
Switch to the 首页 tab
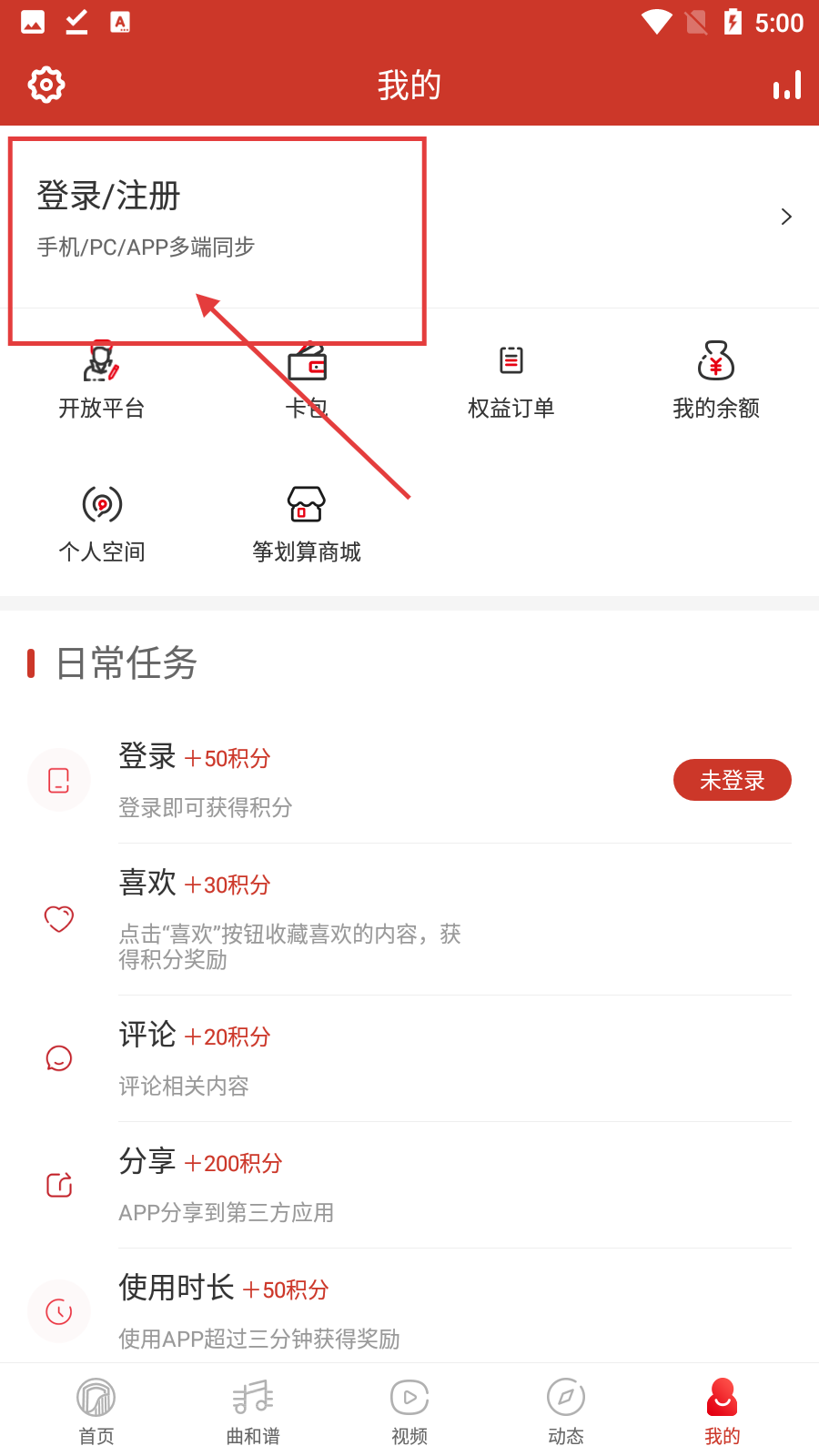coord(96,1410)
